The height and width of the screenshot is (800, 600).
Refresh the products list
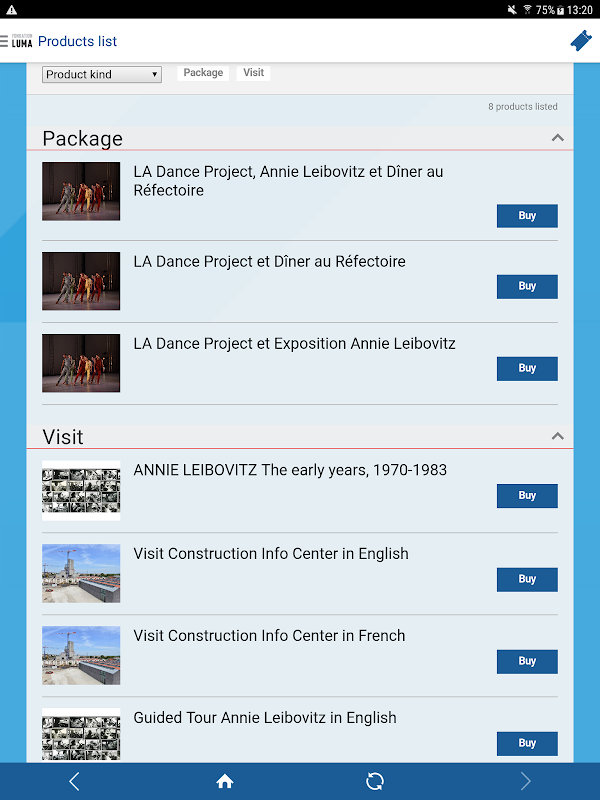[x=375, y=782]
